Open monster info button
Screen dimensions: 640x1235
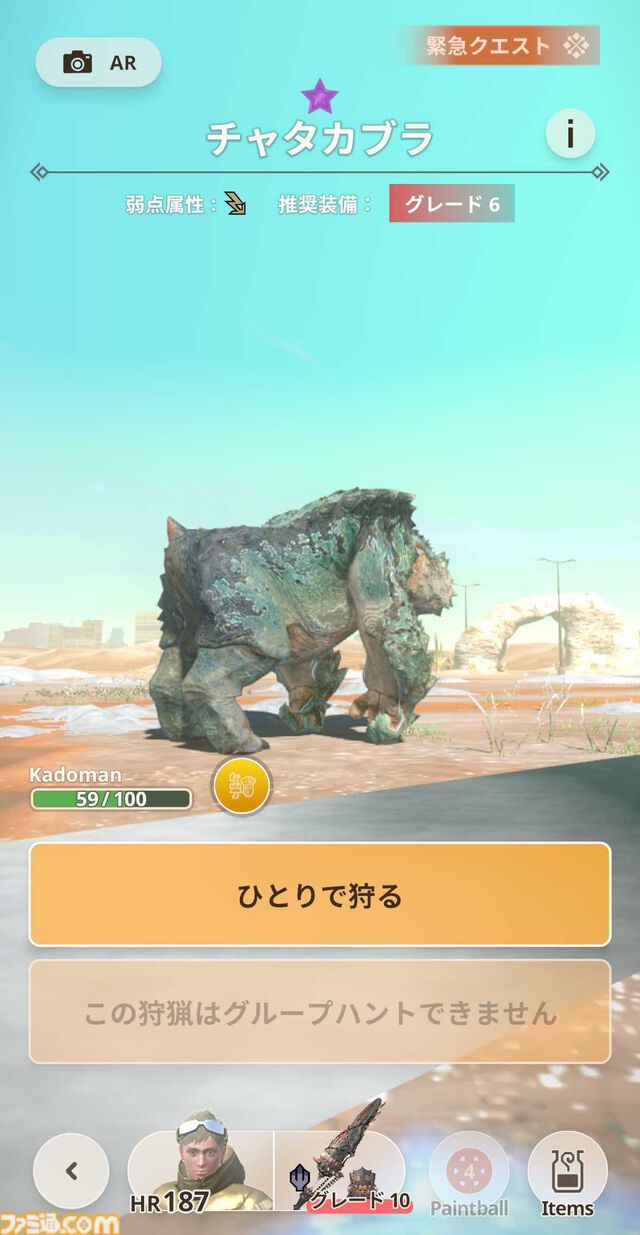tap(570, 133)
